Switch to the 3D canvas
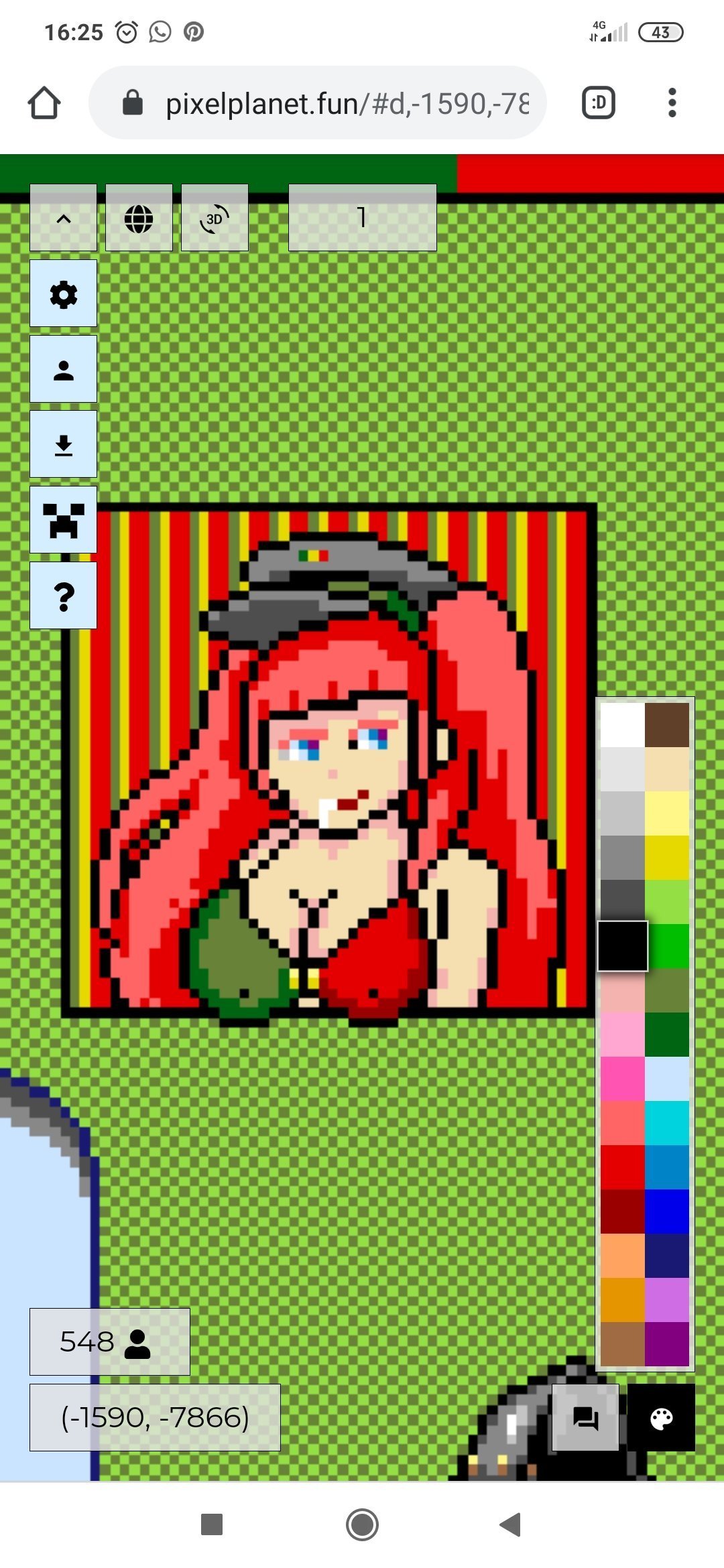 pos(215,218)
